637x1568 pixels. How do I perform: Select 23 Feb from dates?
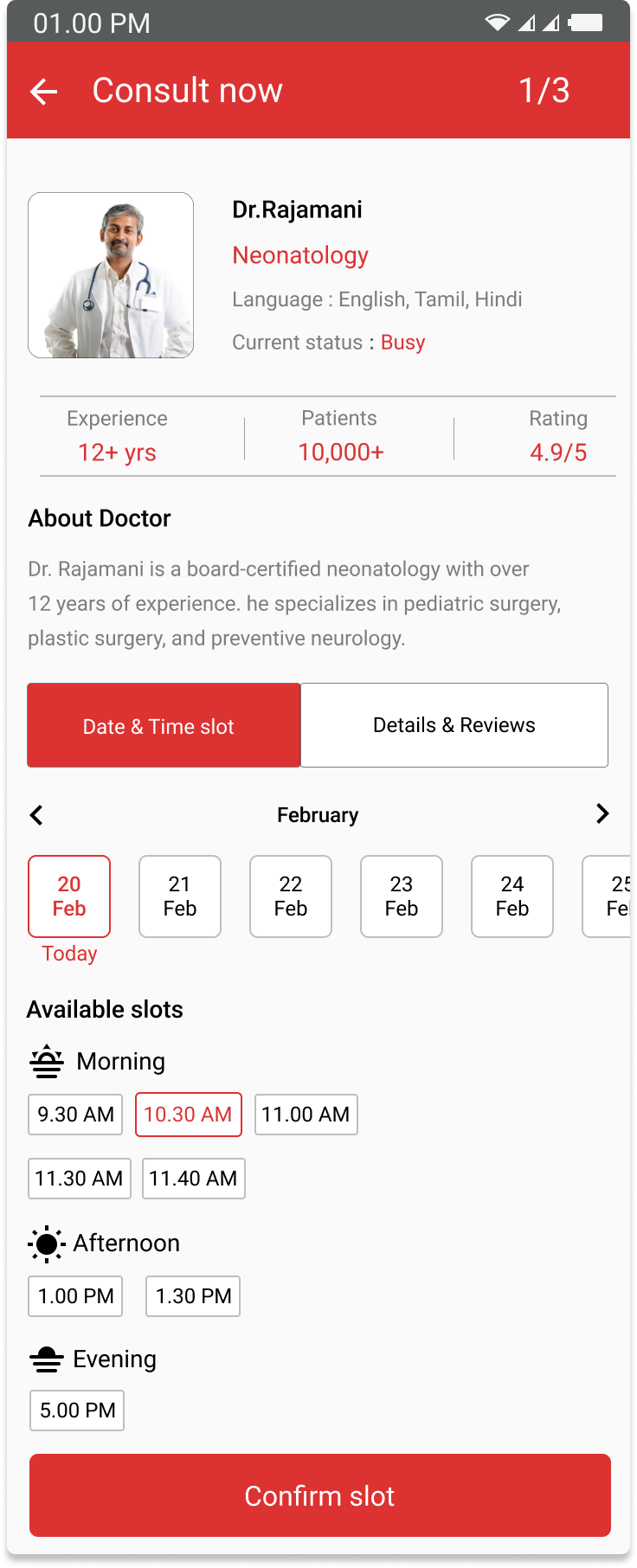click(x=402, y=896)
